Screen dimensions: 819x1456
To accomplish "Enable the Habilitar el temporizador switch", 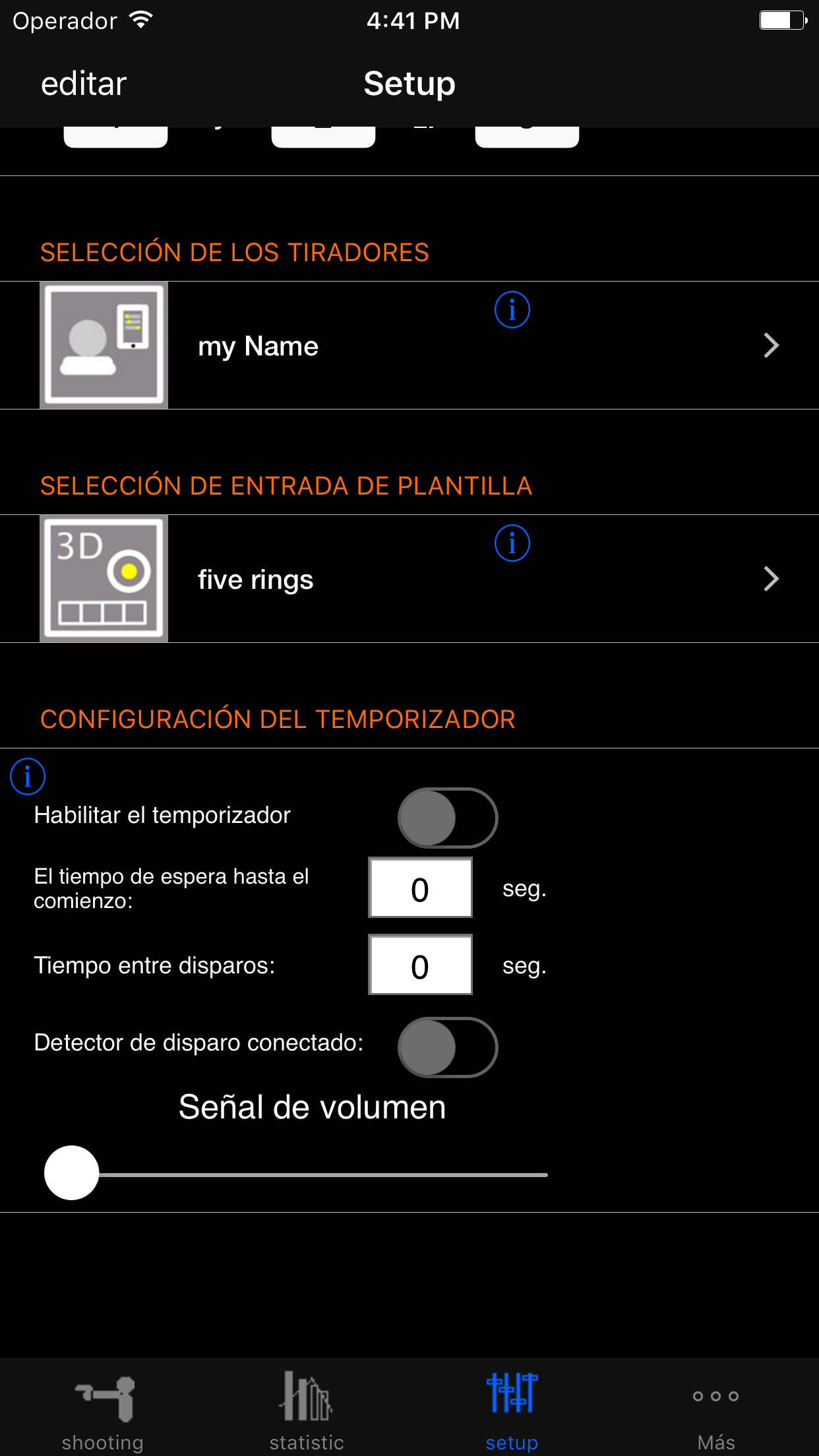I will tap(447, 818).
